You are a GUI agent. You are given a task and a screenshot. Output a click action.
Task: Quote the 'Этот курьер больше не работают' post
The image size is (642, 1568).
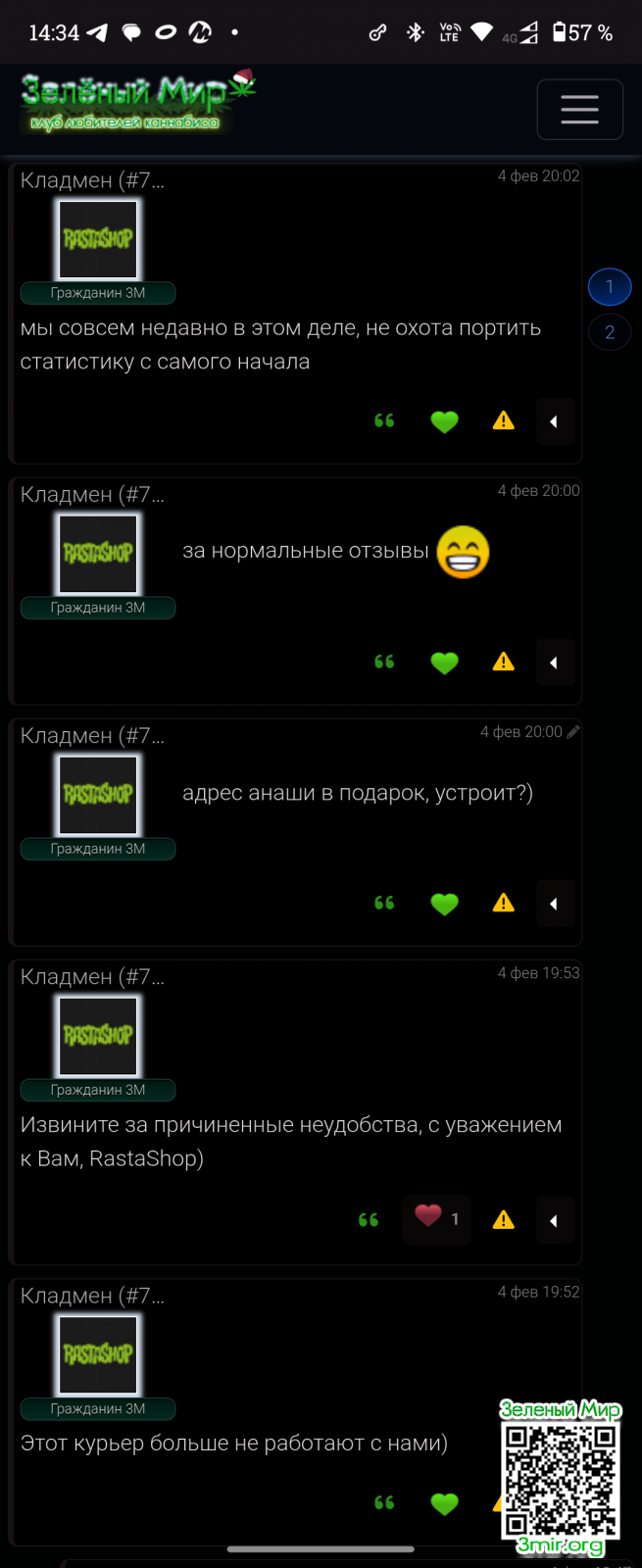click(384, 1503)
